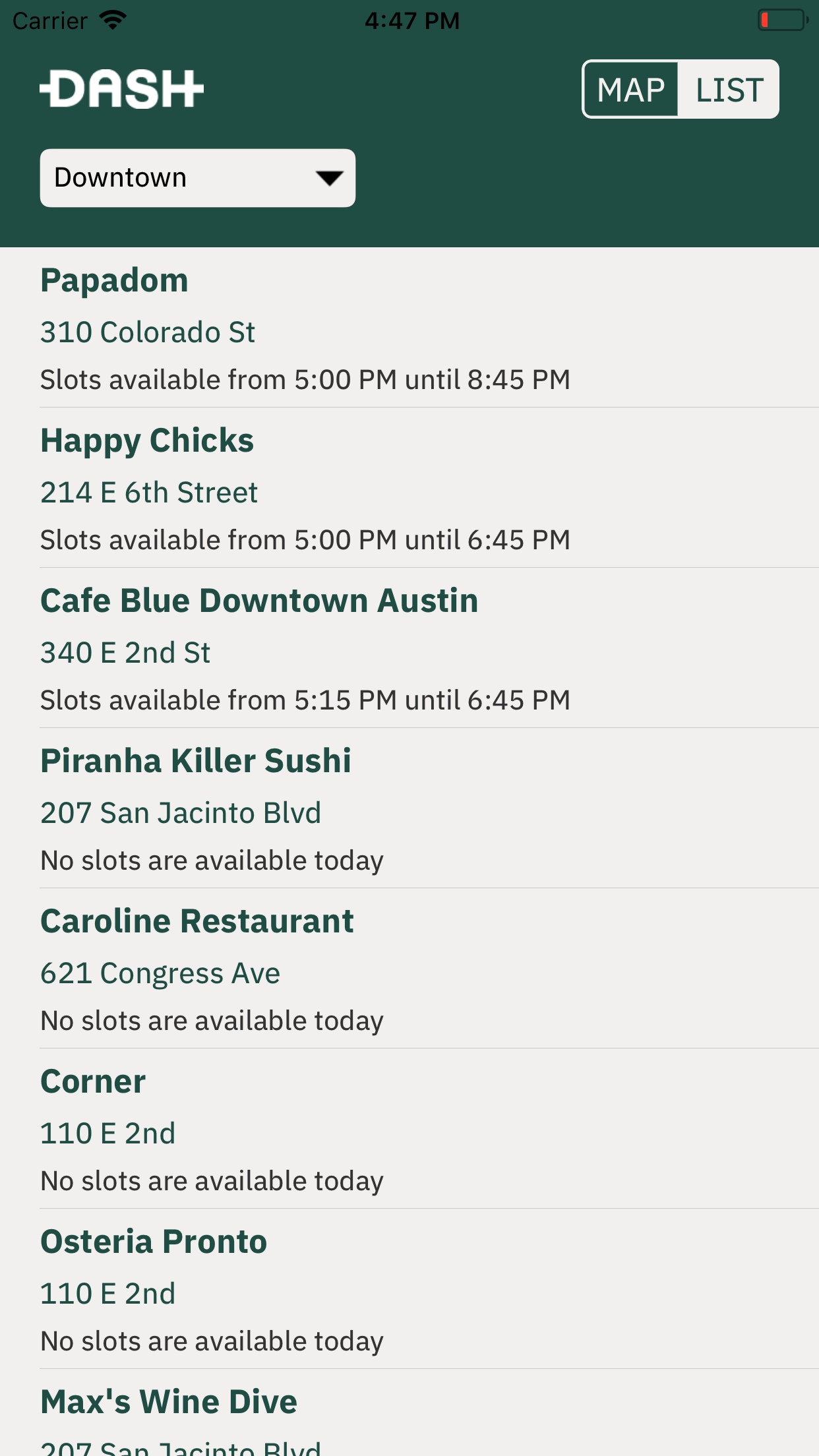View Cafe Blue Downtown Austin slots

409,649
